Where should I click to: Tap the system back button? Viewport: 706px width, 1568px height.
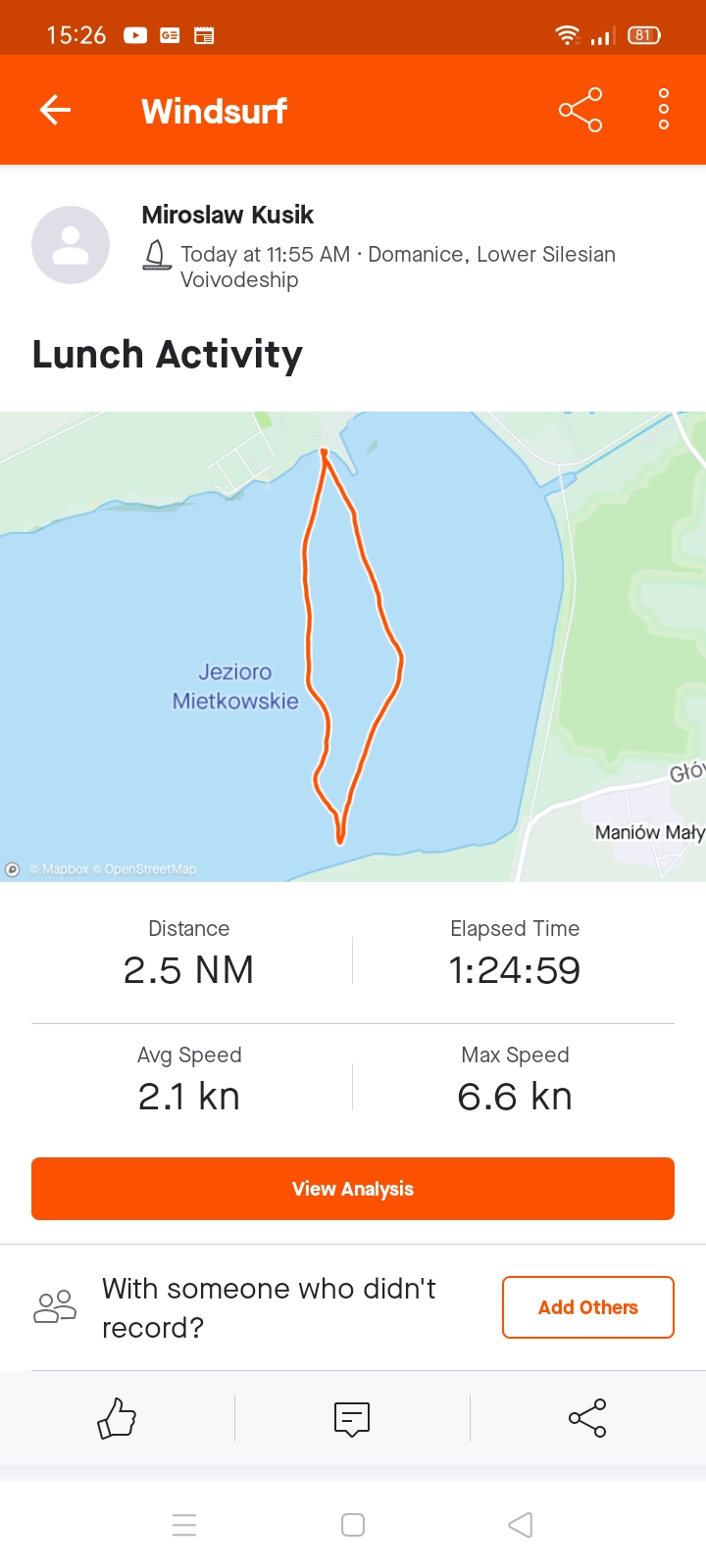[521, 1525]
